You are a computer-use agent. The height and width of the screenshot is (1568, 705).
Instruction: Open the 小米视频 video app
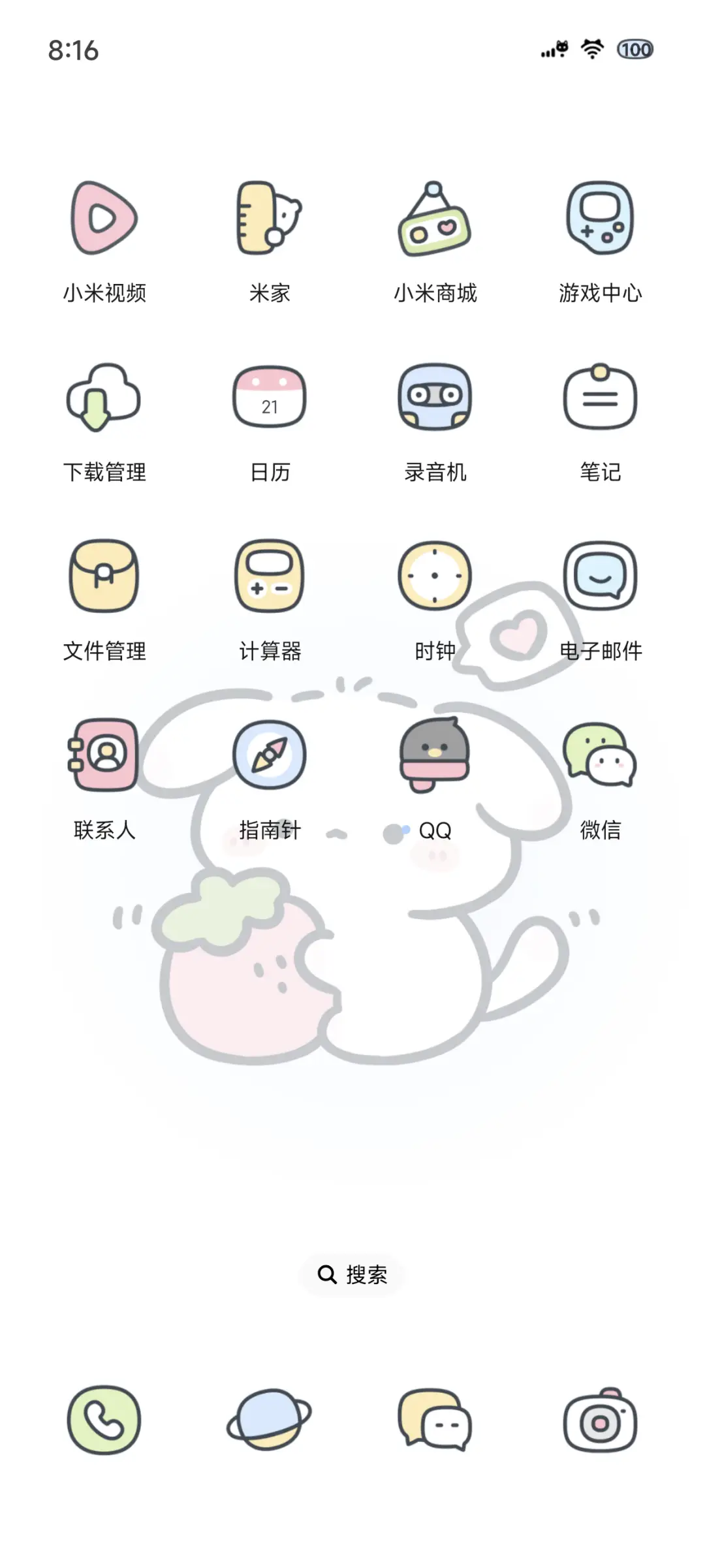(x=104, y=220)
